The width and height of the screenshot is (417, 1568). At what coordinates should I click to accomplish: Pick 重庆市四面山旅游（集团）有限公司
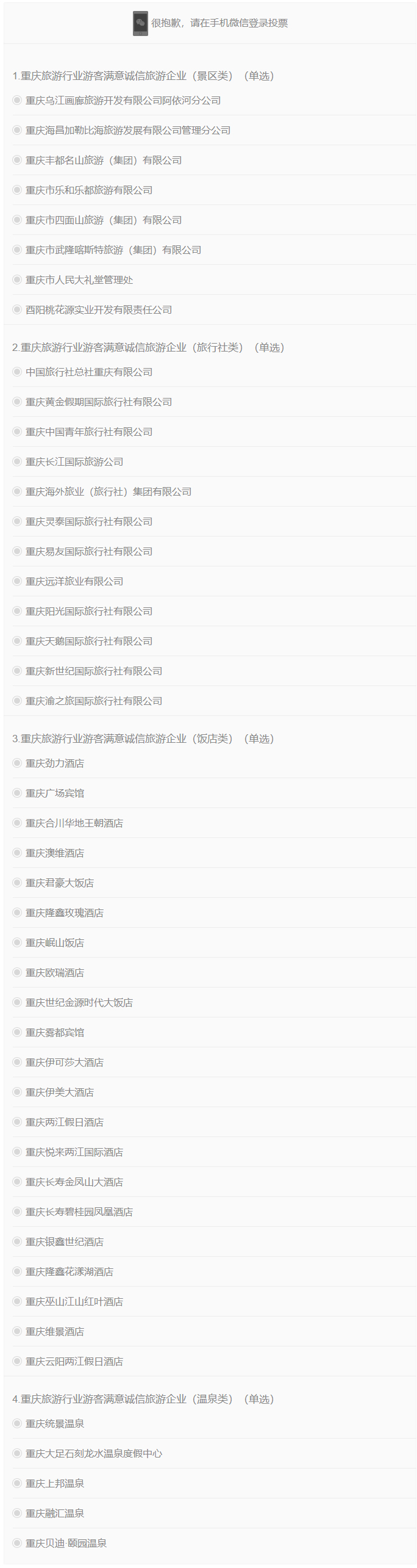pyautogui.click(x=17, y=220)
